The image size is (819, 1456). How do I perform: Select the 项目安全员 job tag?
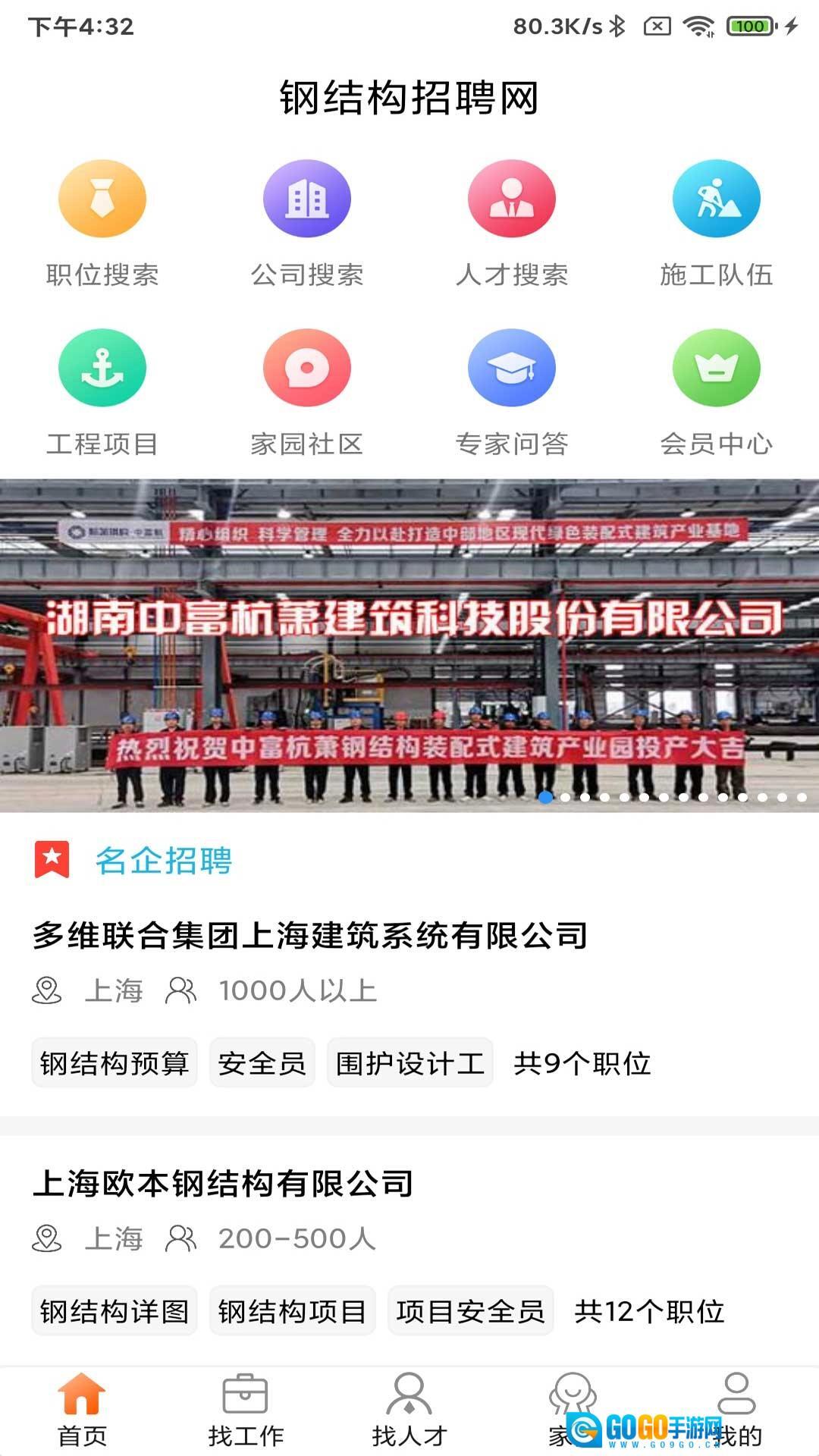pyautogui.click(x=470, y=1311)
